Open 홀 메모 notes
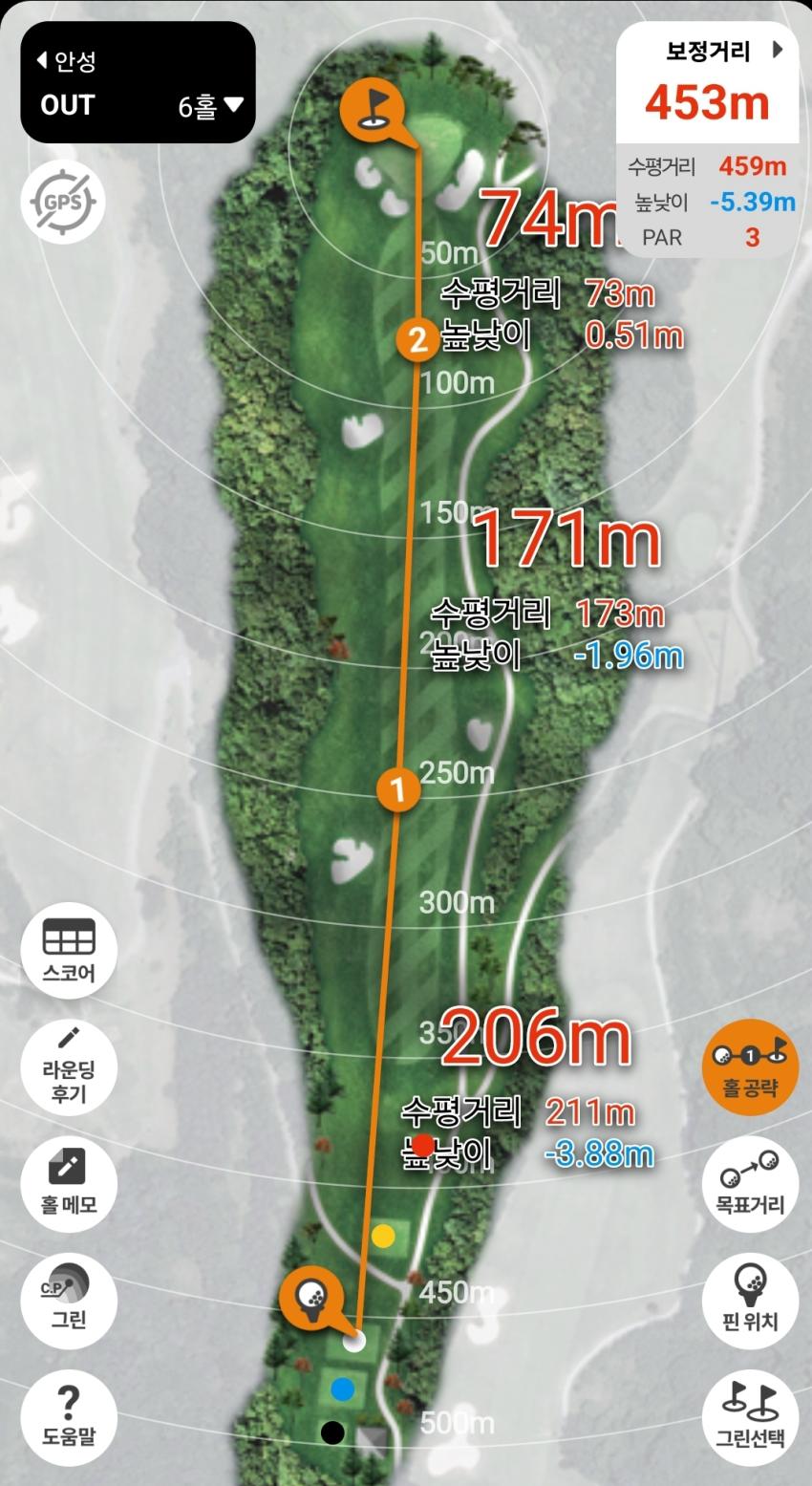 (69, 1183)
